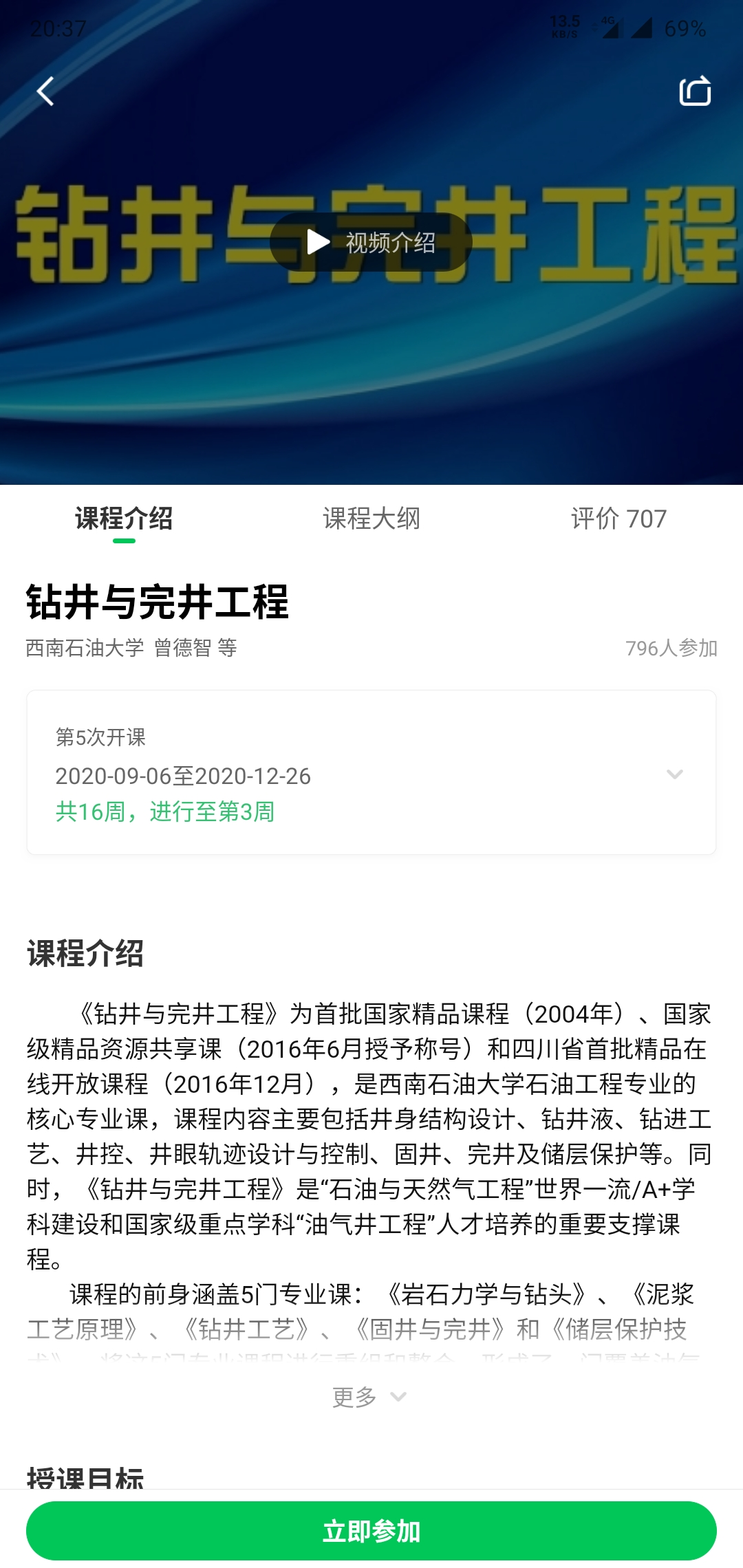Share this course

point(695,91)
